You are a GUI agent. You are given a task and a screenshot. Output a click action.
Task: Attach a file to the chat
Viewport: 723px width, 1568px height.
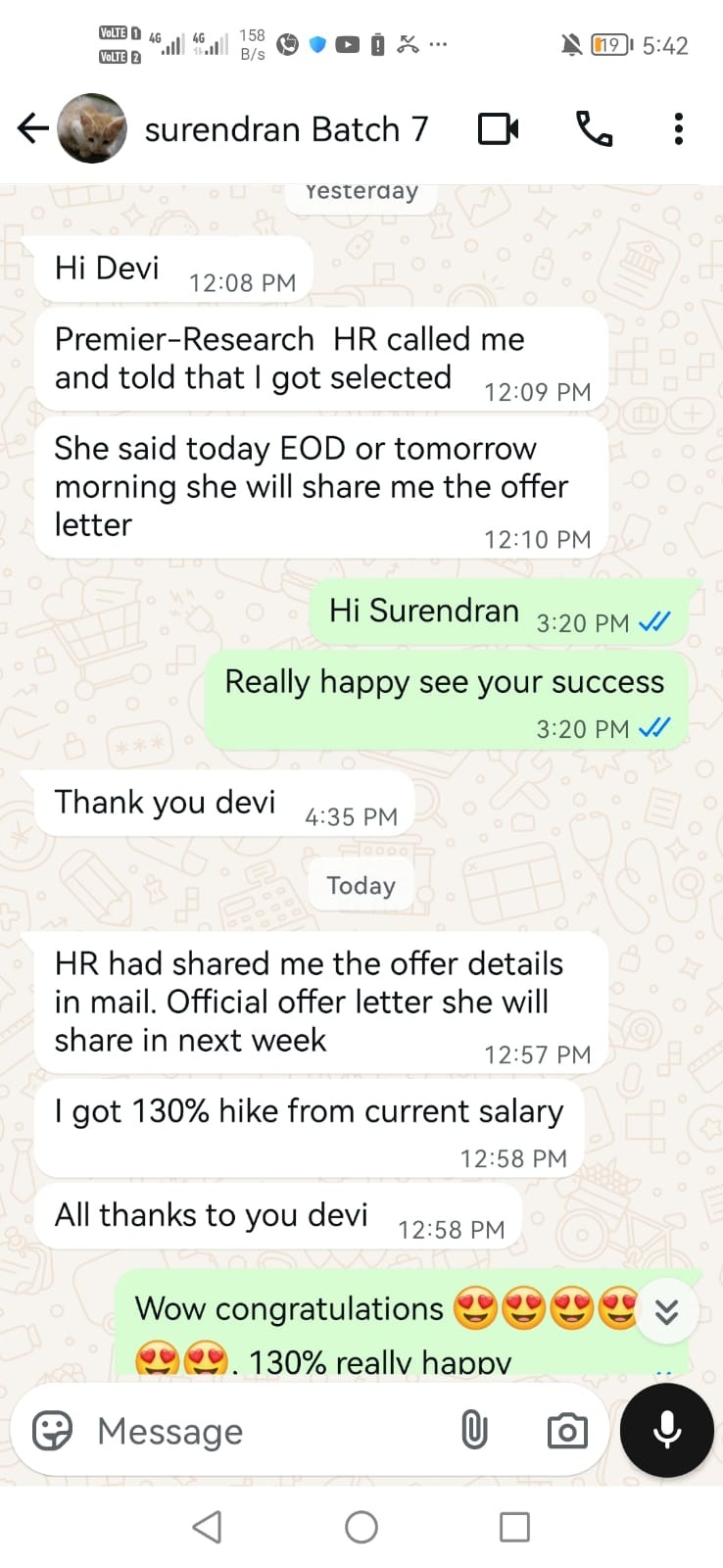click(474, 1431)
